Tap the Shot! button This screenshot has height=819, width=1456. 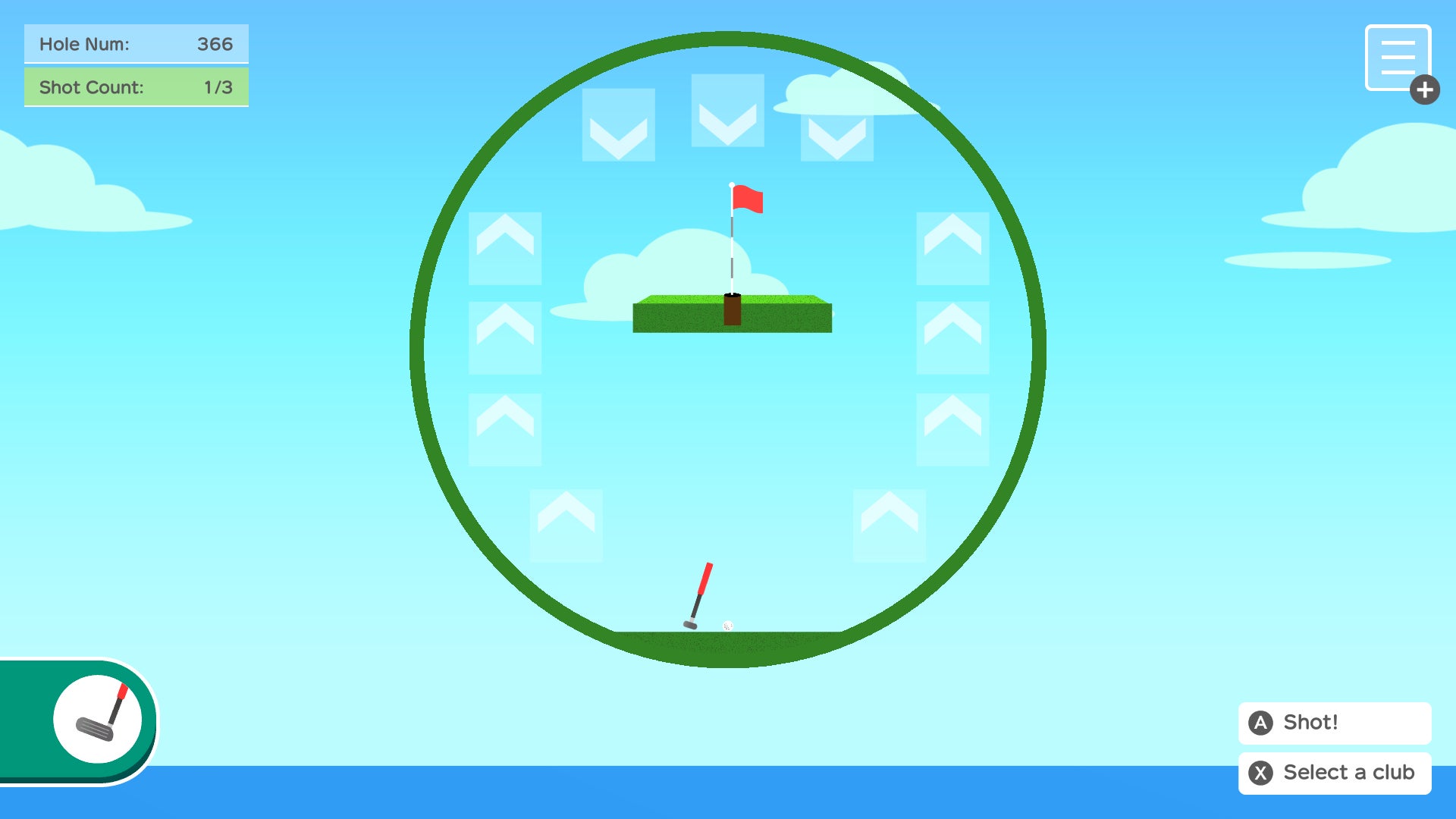pos(1335,723)
